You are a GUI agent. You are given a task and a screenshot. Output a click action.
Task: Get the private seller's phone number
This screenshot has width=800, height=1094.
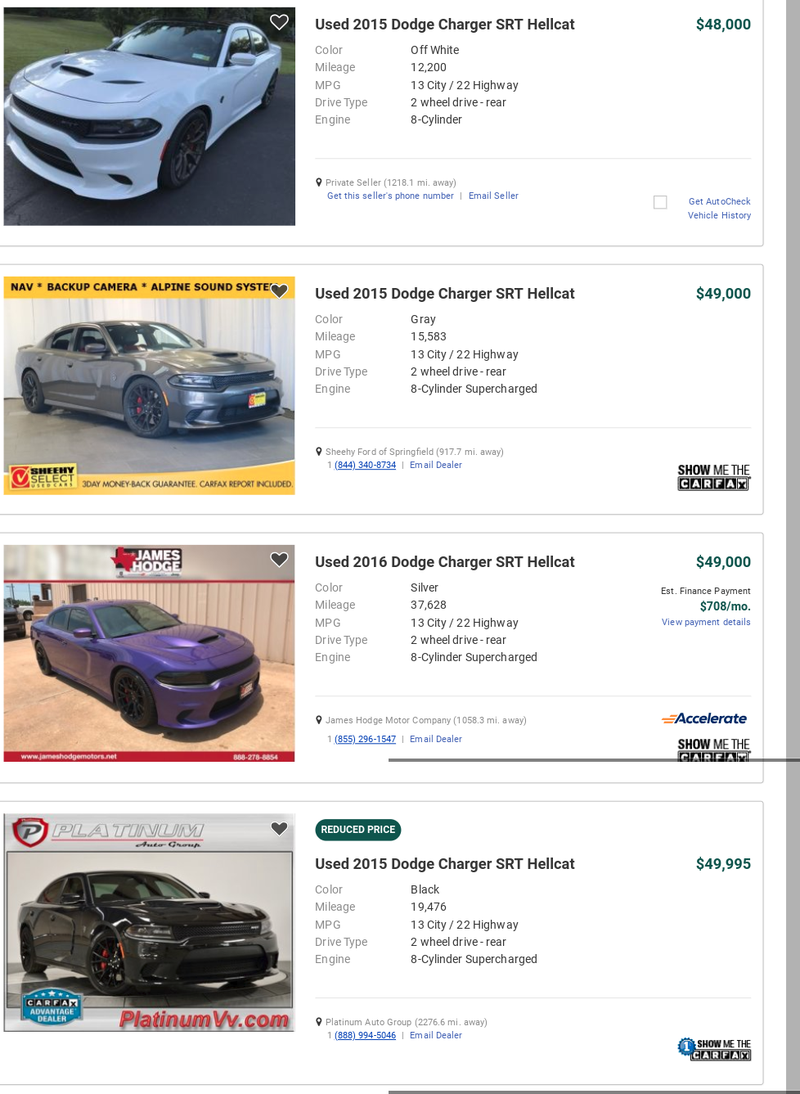pyautogui.click(x=390, y=196)
